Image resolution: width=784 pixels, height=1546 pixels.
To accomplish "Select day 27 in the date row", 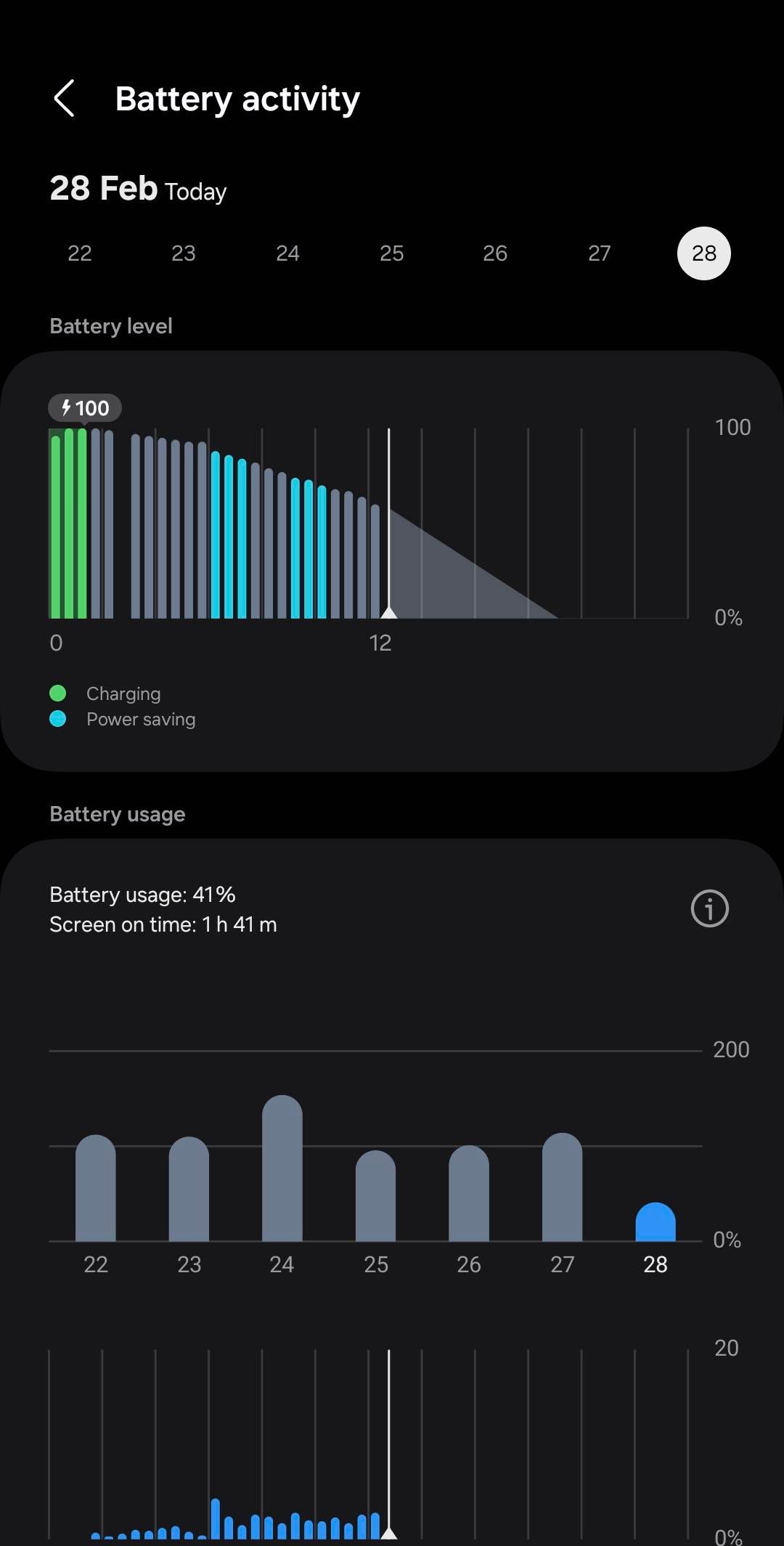I will tap(599, 253).
